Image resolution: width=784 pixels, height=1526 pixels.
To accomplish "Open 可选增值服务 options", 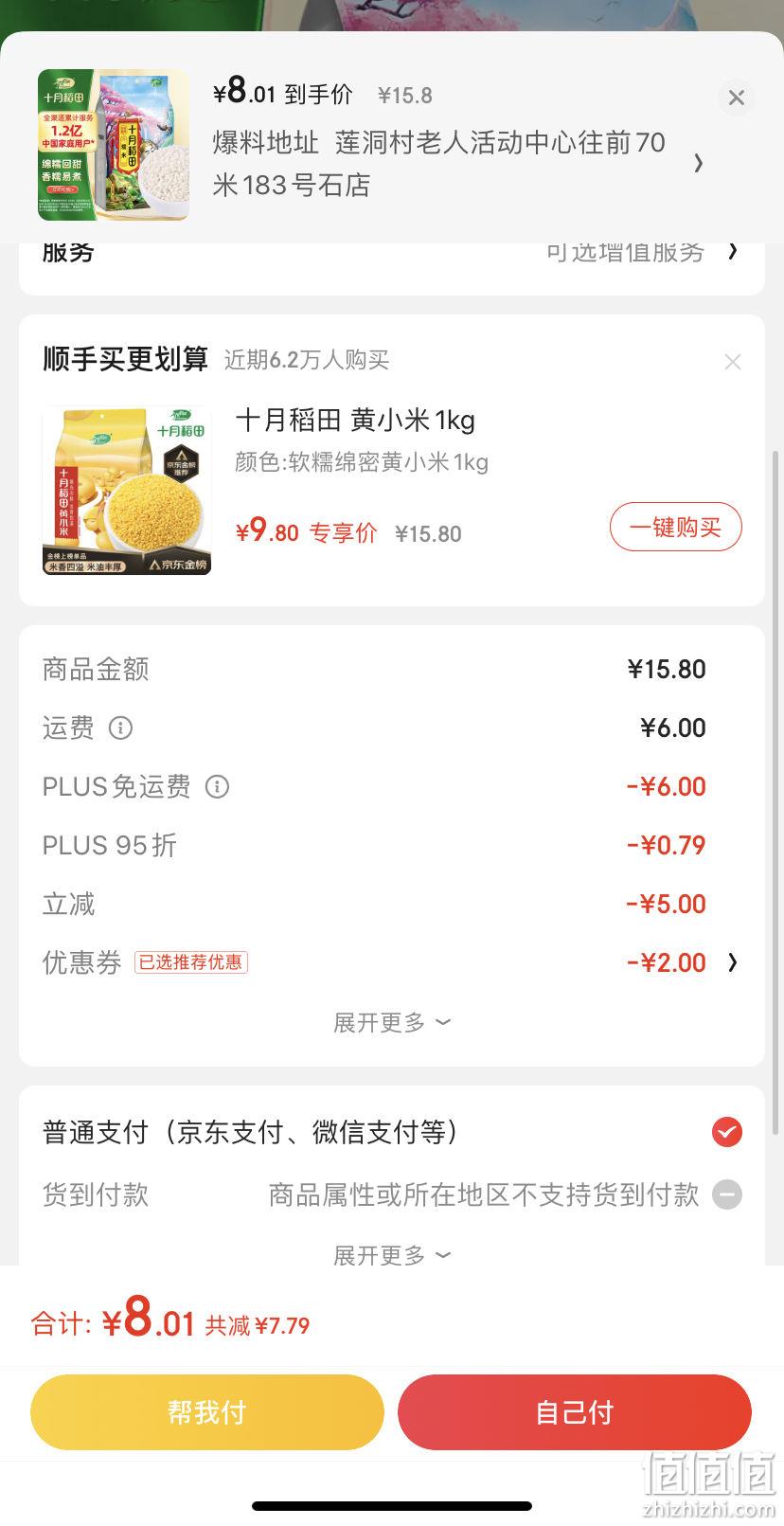I will (x=643, y=252).
